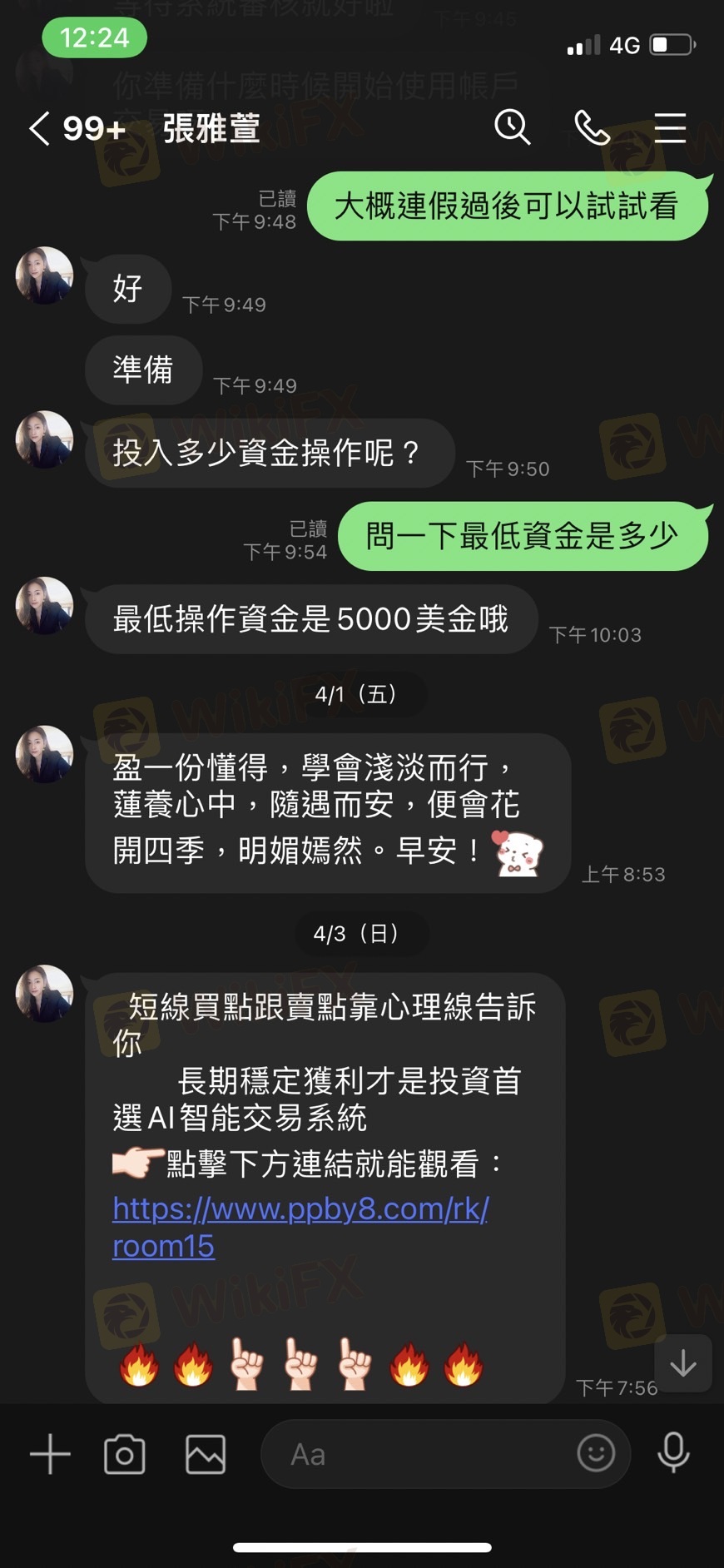Open the photo gallery picker
724x1568 pixels.
coord(206,1454)
